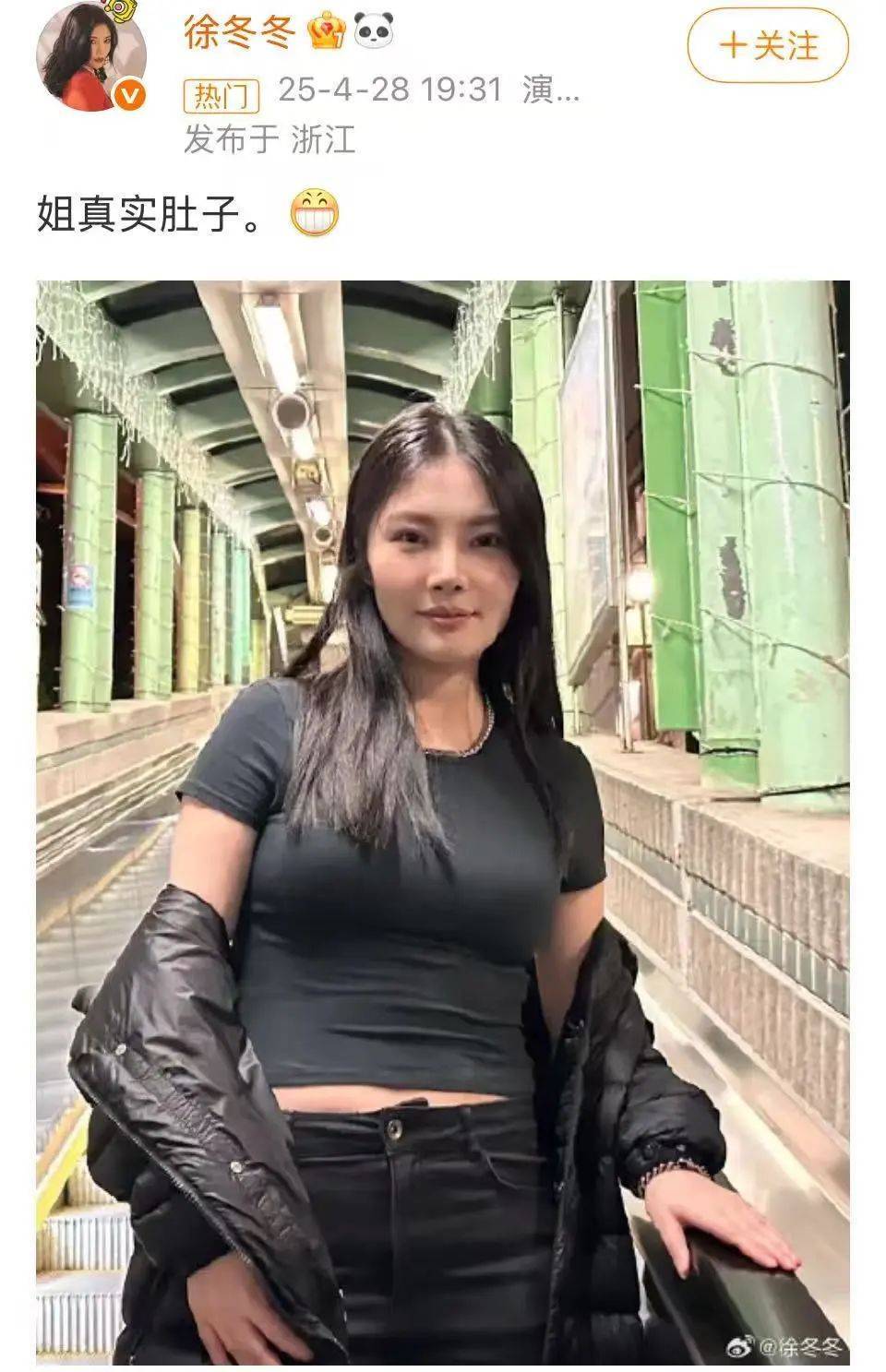Tap the 热门 hot tag
886x1372 pixels.
[221, 94]
